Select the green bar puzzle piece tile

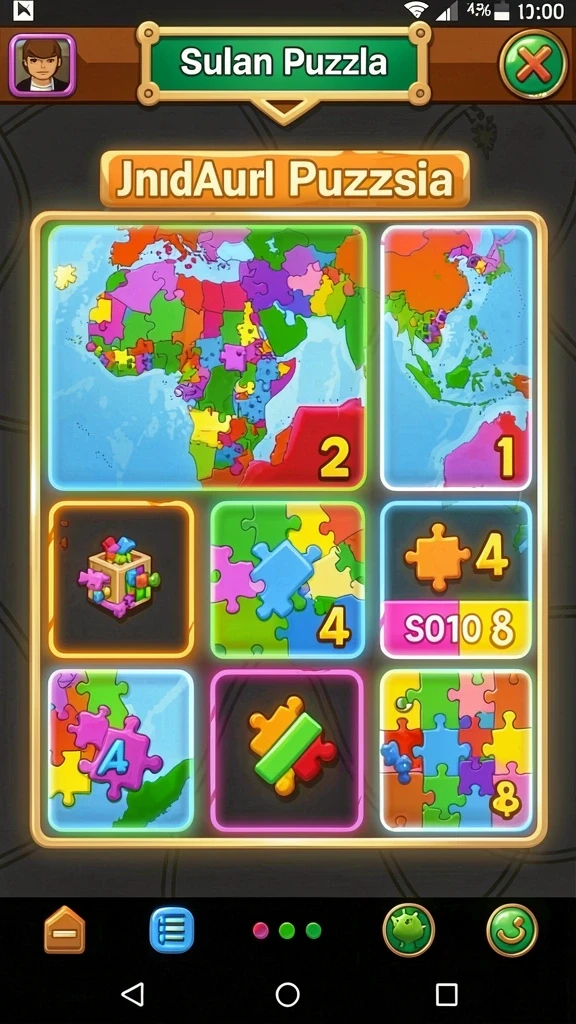coord(287,750)
